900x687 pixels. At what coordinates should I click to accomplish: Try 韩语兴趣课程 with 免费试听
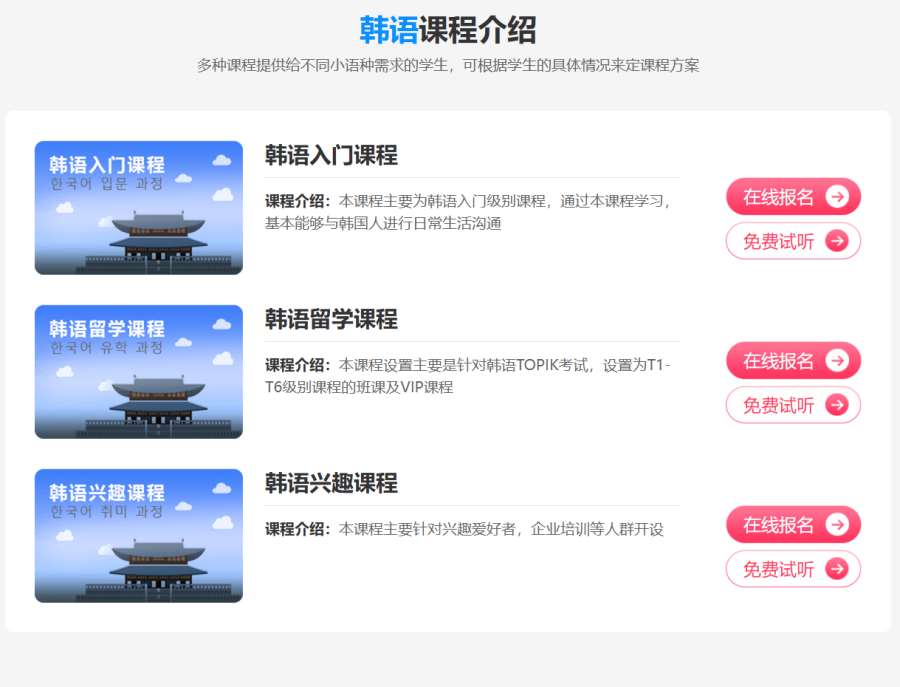tap(793, 569)
